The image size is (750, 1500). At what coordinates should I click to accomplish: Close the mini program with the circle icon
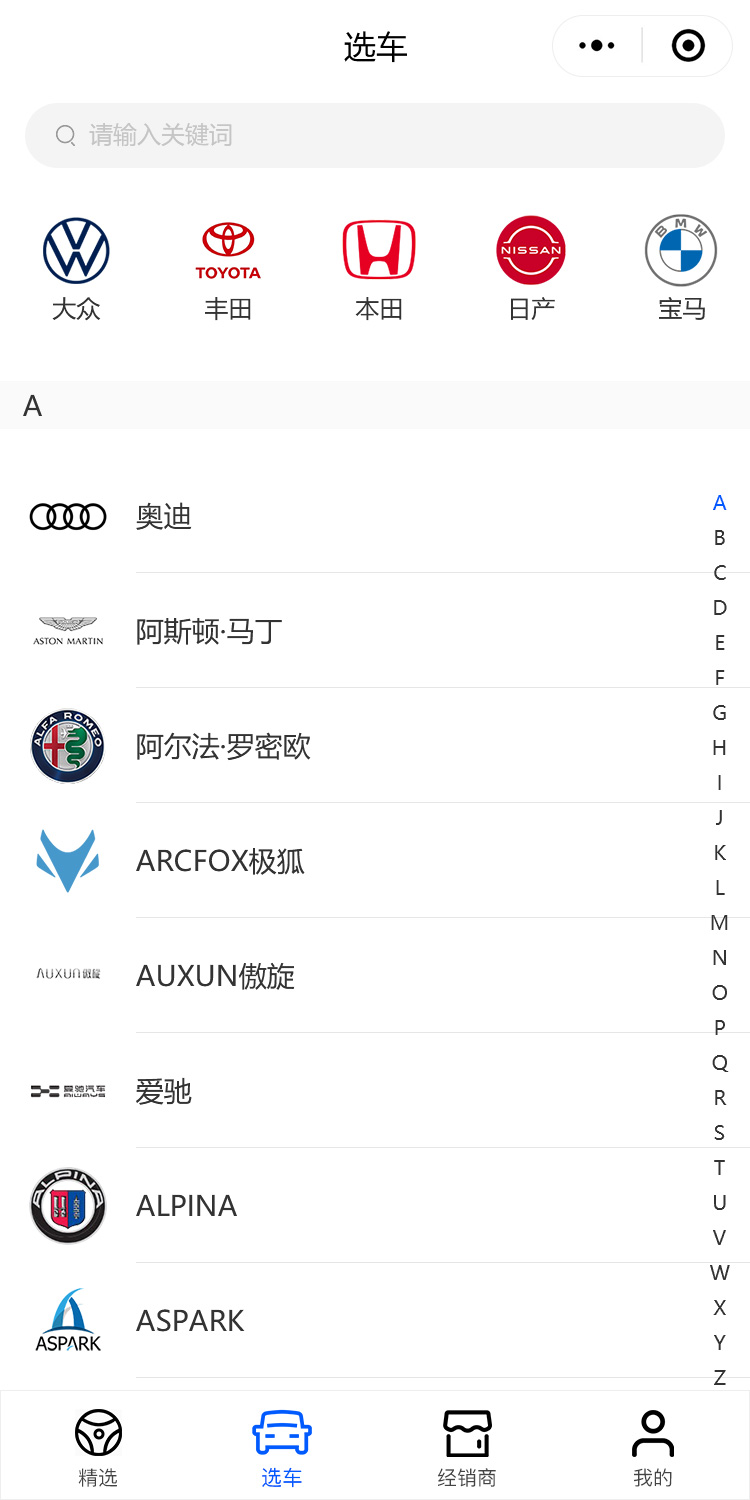pos(688,46)
